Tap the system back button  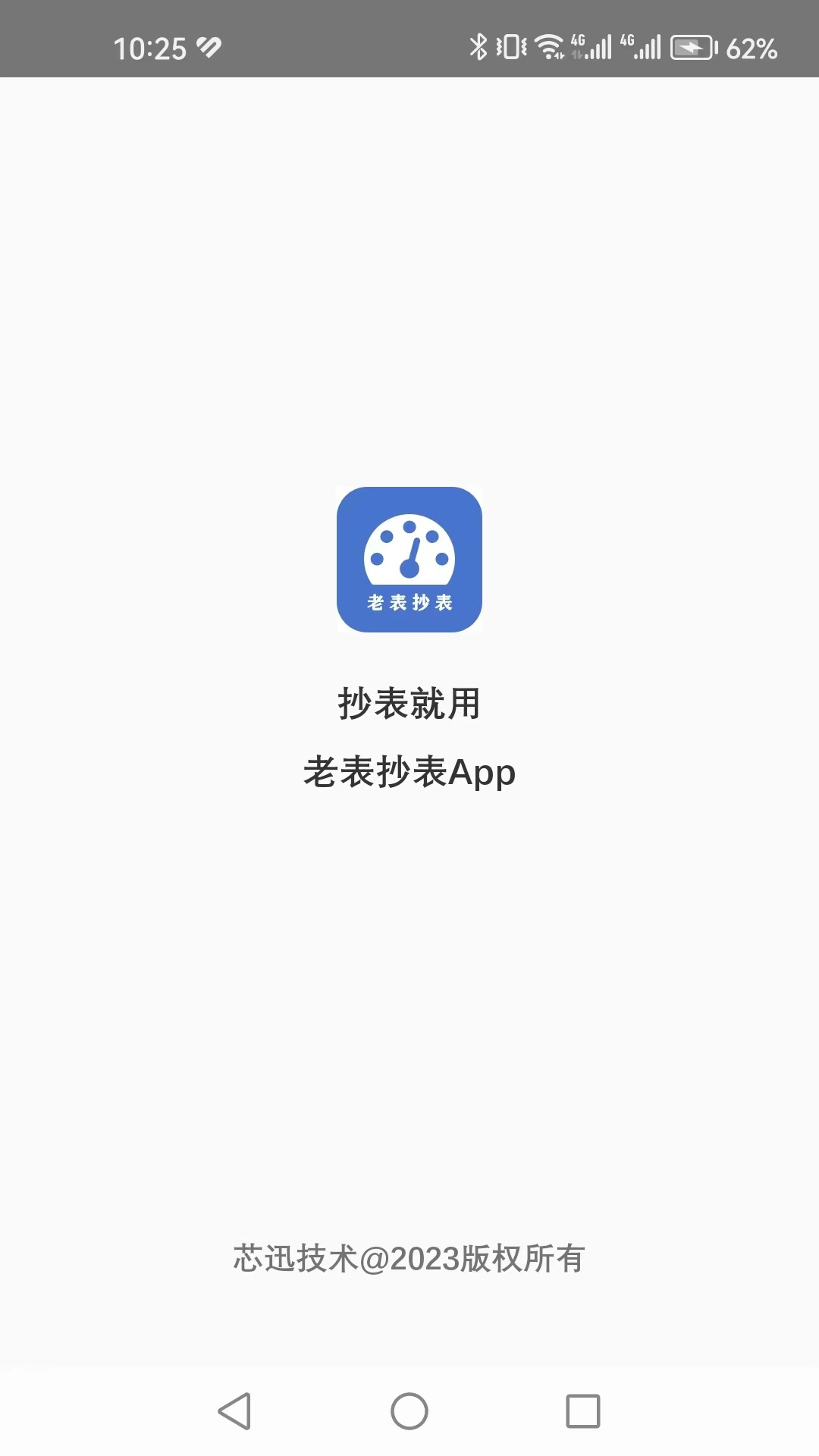click(x=234, y=1411)
